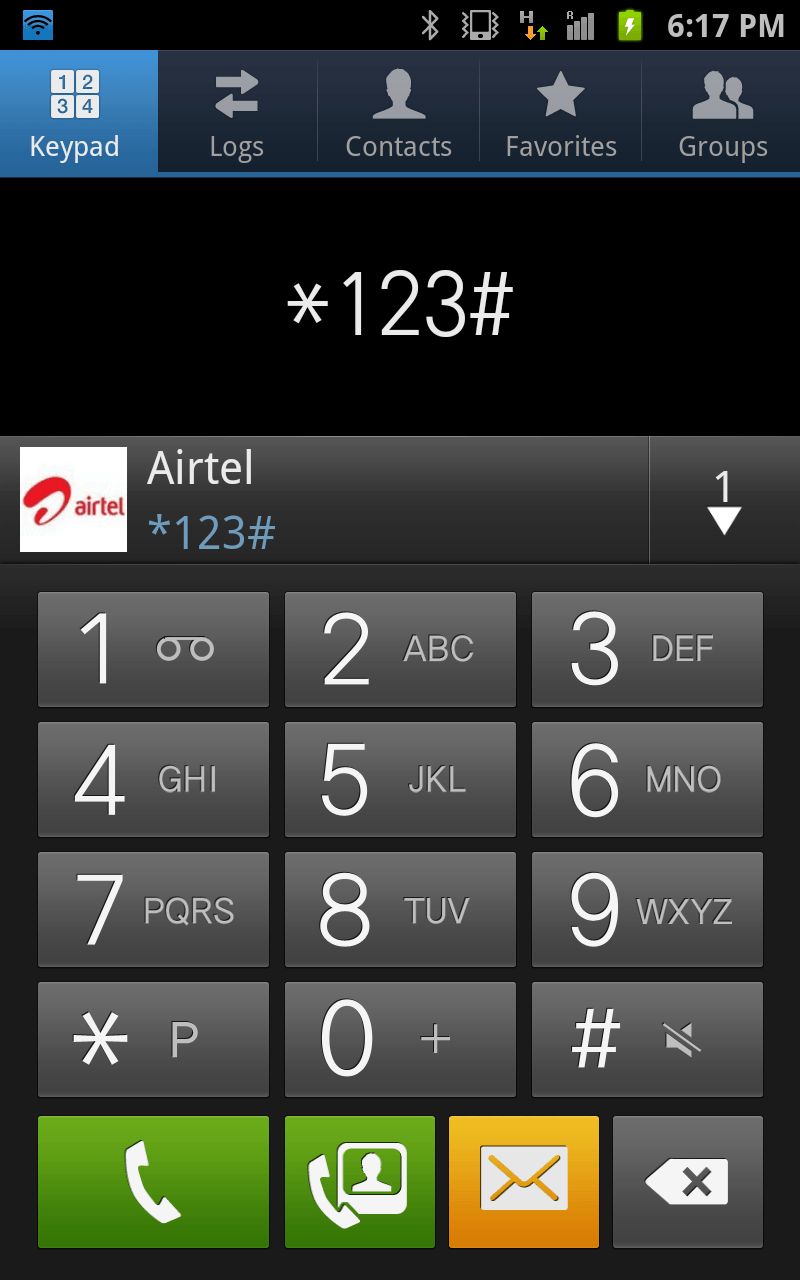Enter digit 5 JKL
The image size is (800, 1280).
400,779
